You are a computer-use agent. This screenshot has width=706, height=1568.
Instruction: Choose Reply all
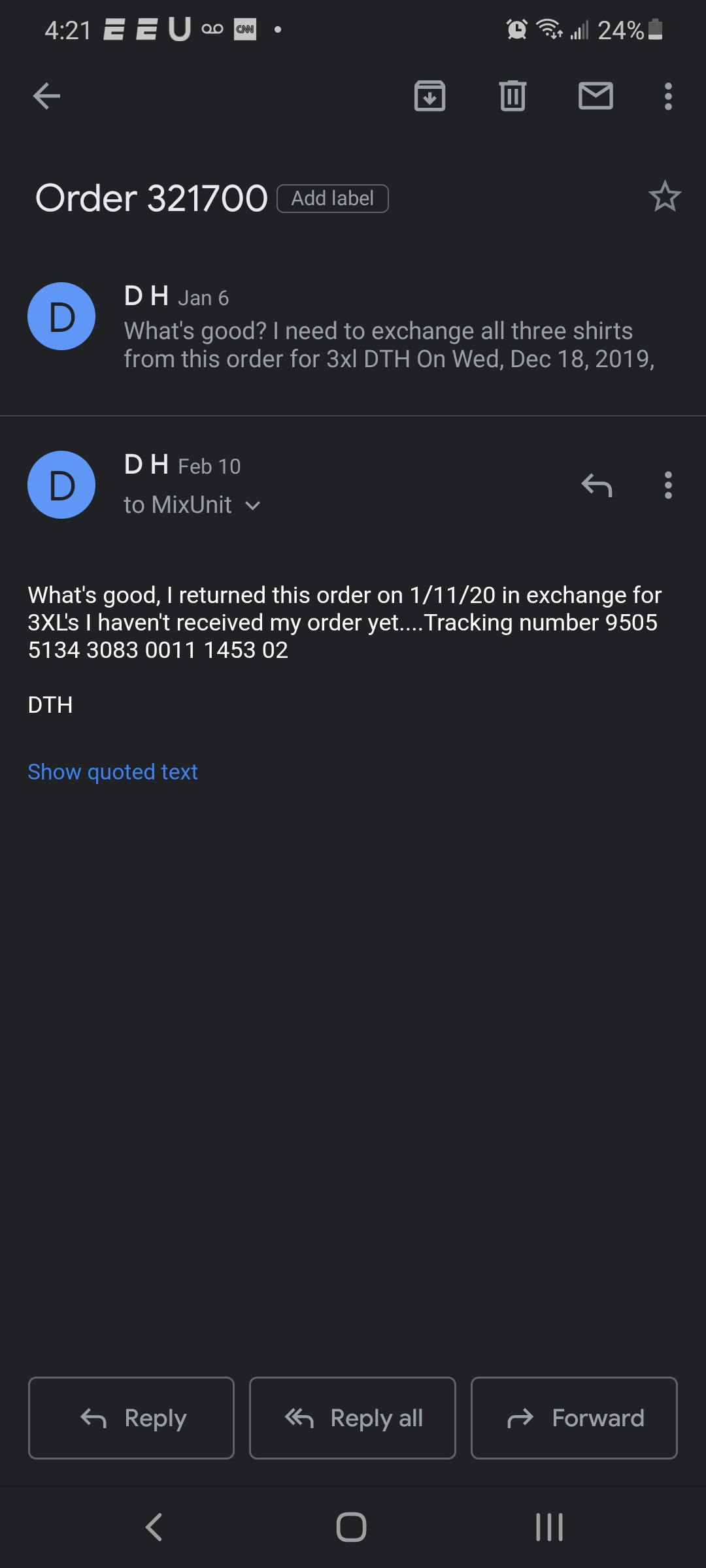352,1418
